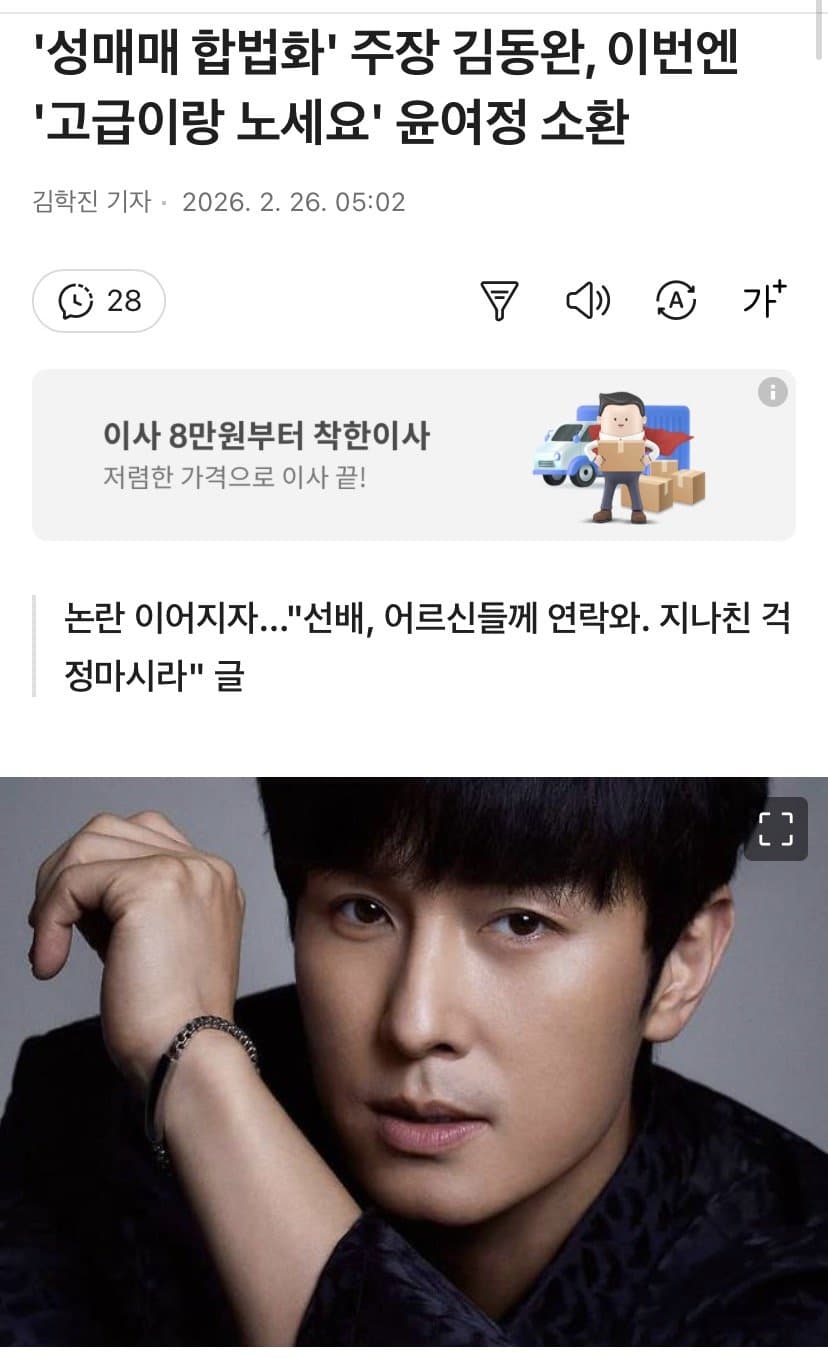This screenshot has height=1358, width=828.
Task: Open the article summary funnel icon
Action: click(499, 300)
